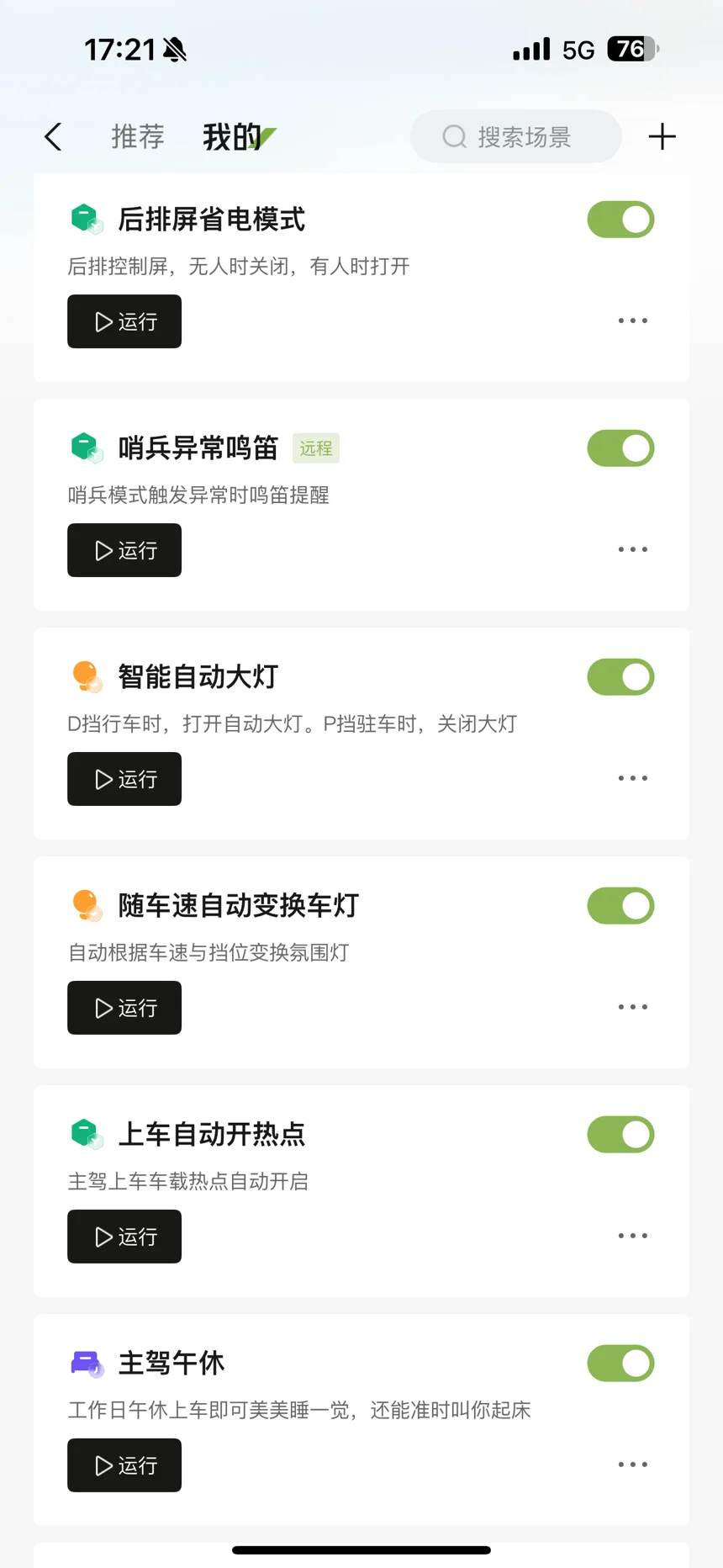The image size is (723, 1568).
Task: Toggle the 随车速自动变换车灯 switch
Action: coord(620,906)
